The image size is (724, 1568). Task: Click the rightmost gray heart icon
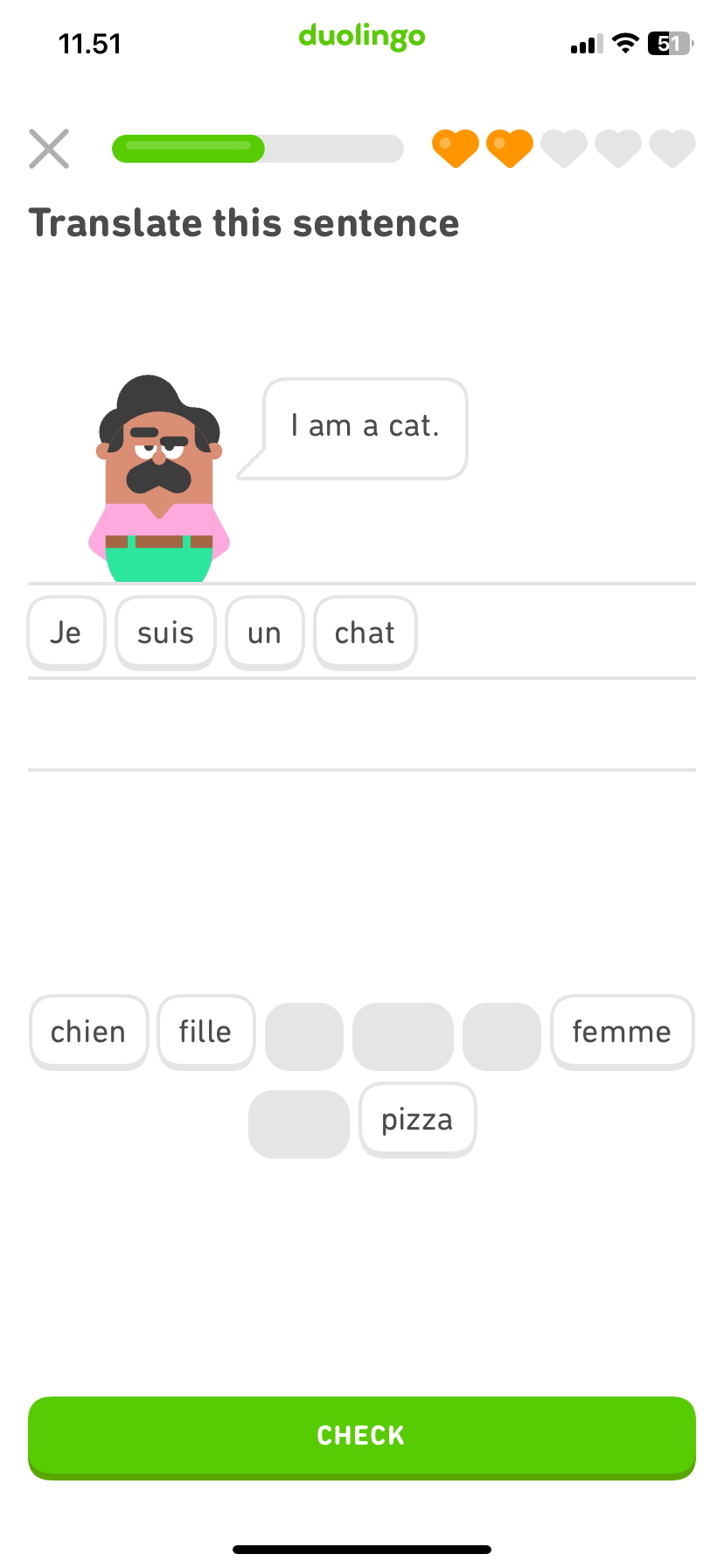point(672,148)
